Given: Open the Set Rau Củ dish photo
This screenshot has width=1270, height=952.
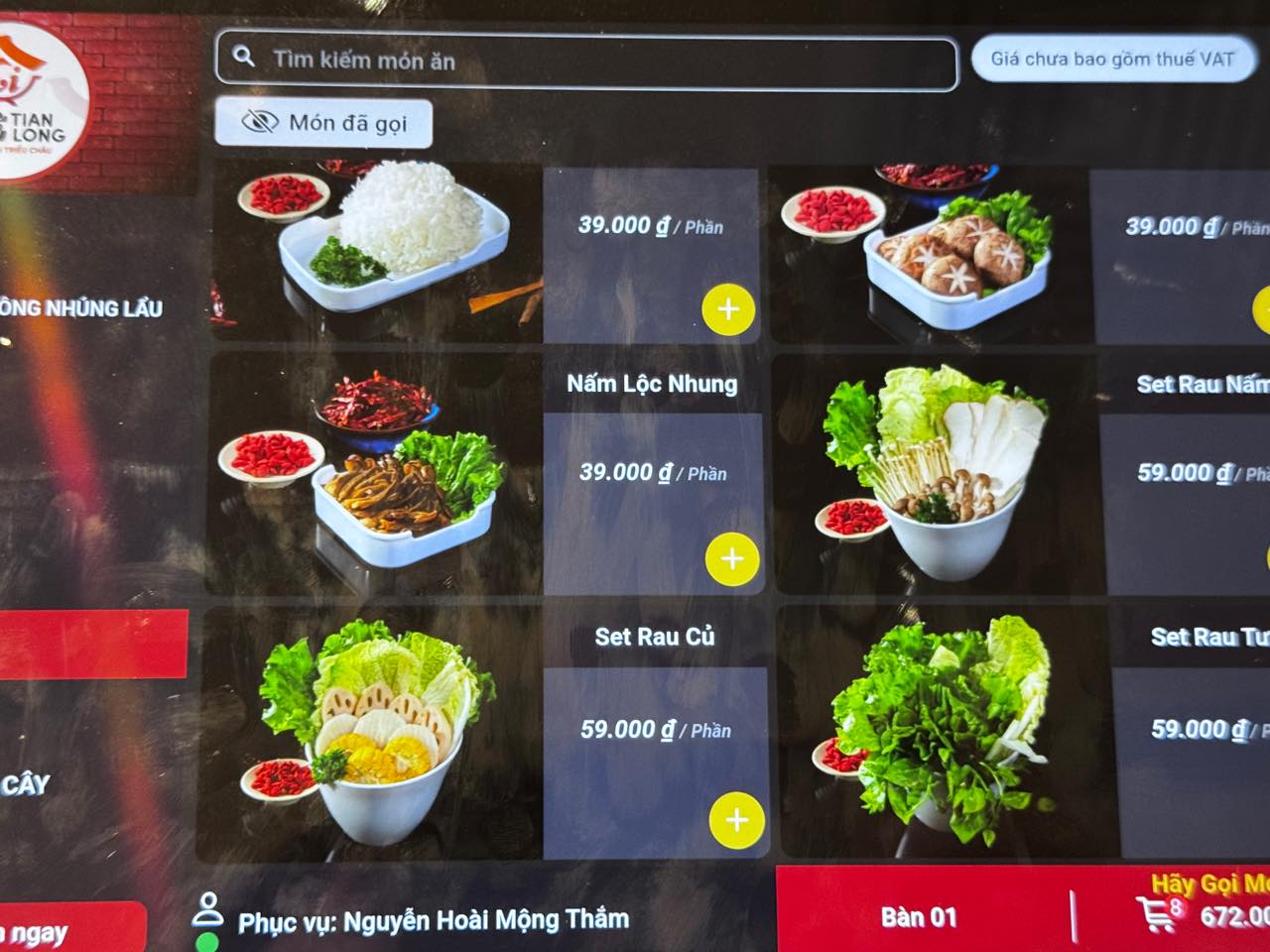Looking at the screenshot, I should pyautogui.click(x=372, y=734).
